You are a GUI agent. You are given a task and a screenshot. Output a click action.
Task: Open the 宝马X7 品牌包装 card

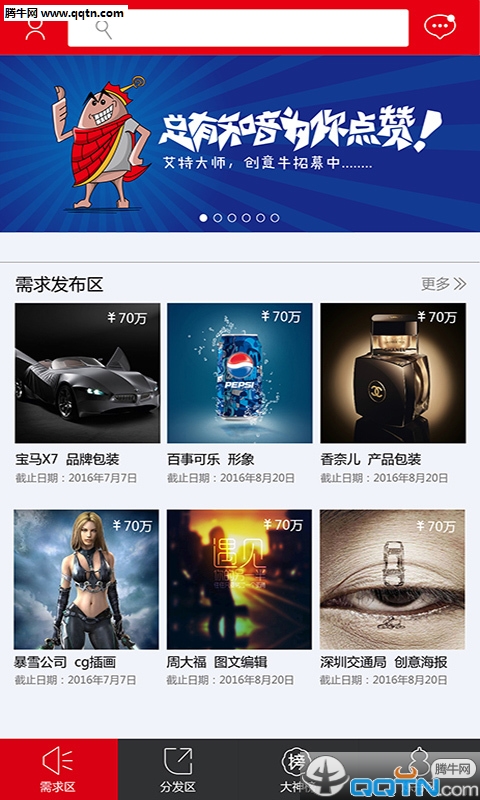pos(87,393)
